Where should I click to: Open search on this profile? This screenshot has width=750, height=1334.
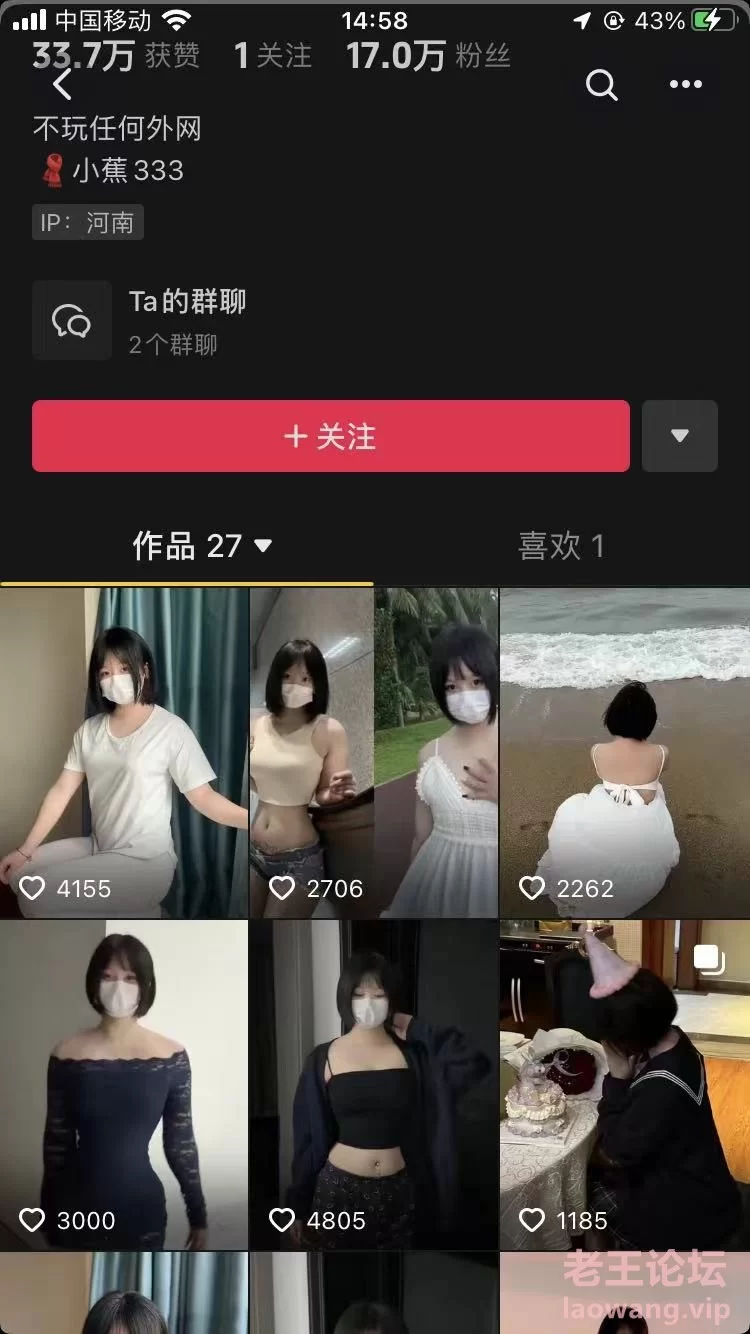pyautogui.click(x=601, y=85)
